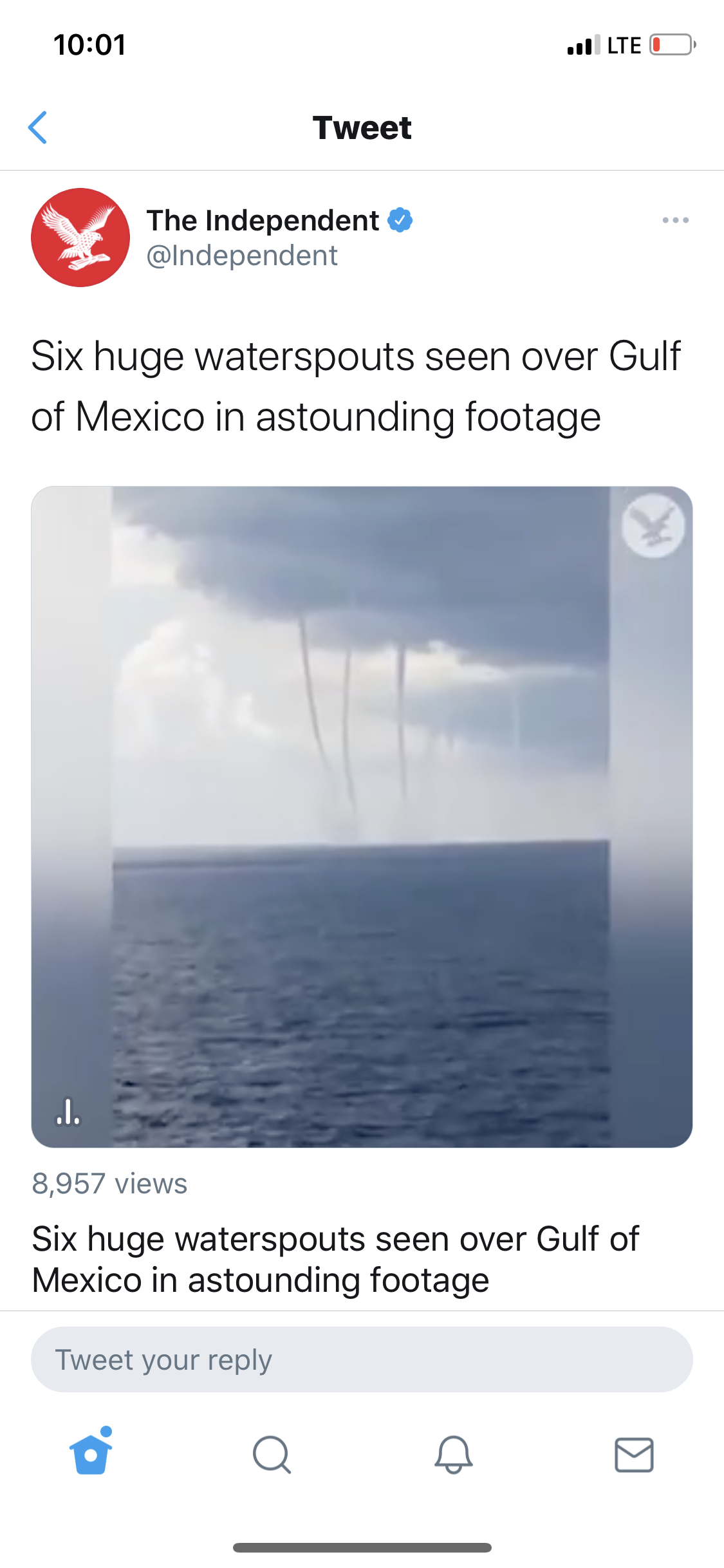The image size is (724, 1568).
Task: Go back using the top-left arrow
Action: (x=38, y=127)
